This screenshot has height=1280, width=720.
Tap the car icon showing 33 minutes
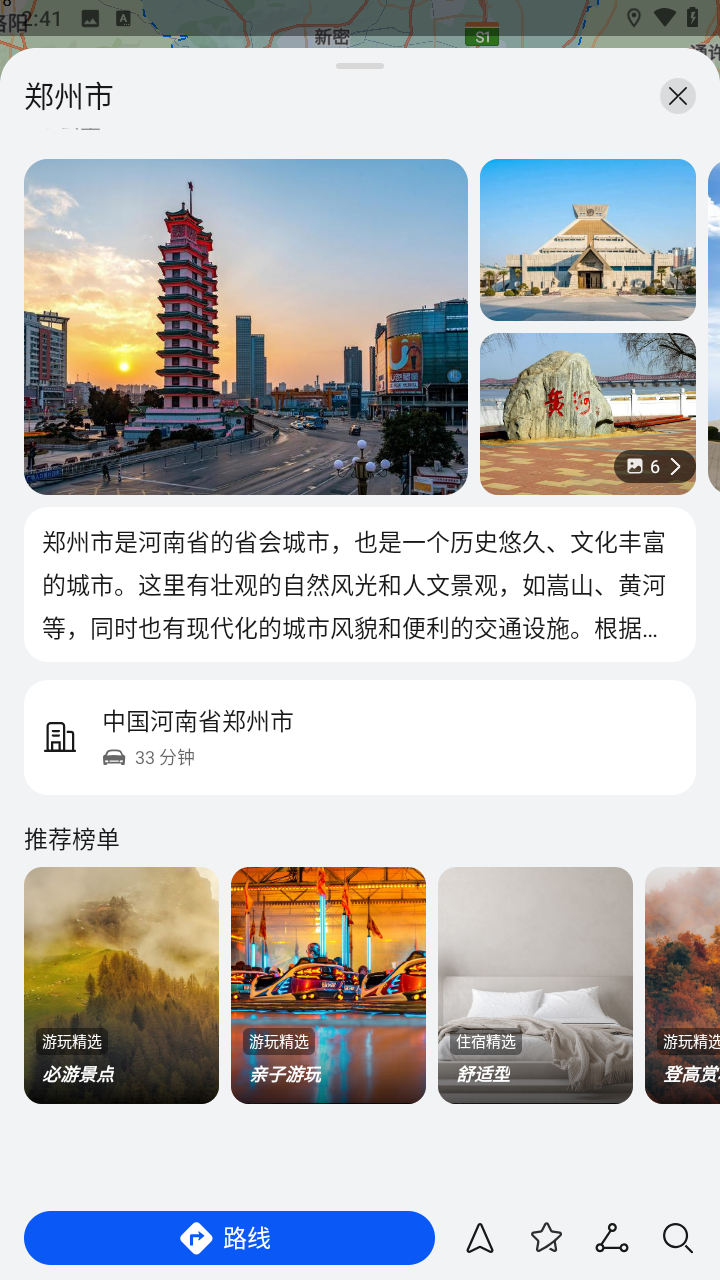tap(113, 757)
